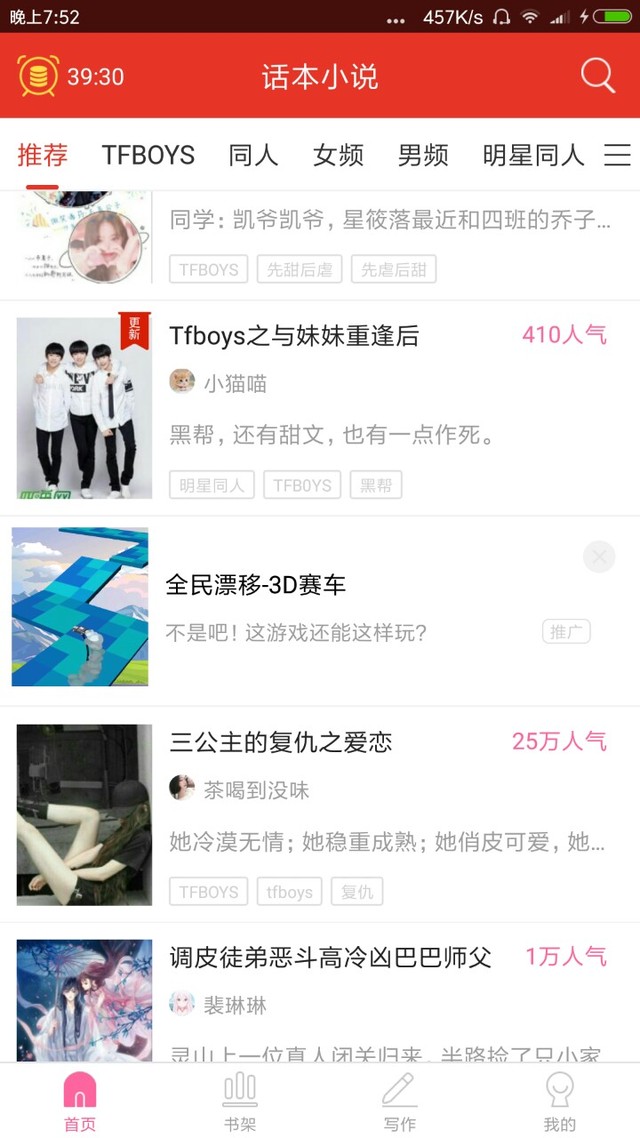Go to the 书架 tab
The height and width of the screenshot is (1138, 640).
239,1102
